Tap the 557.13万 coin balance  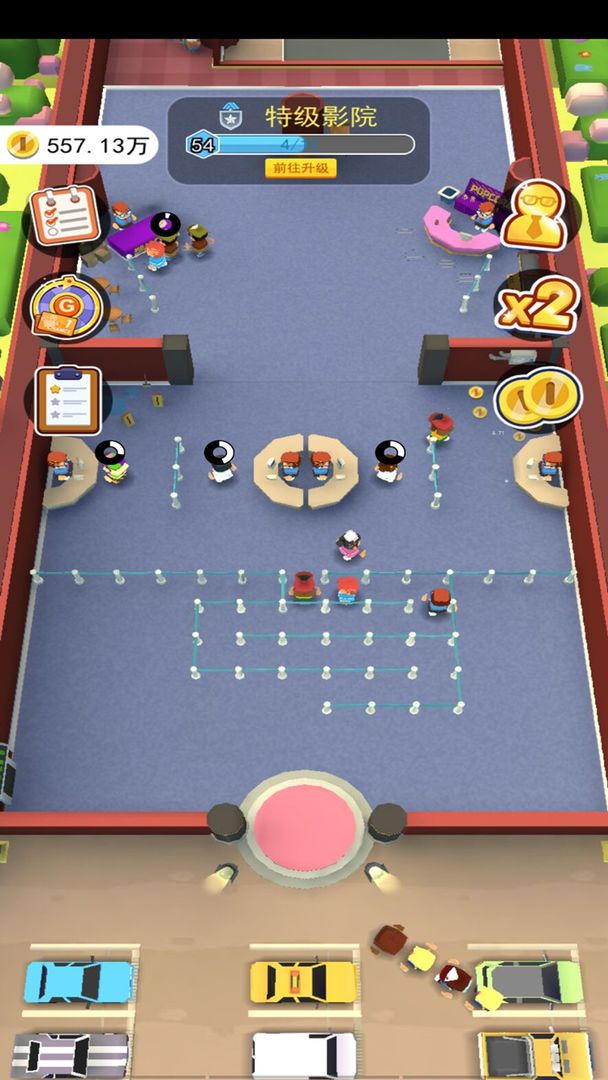[83, 146]
